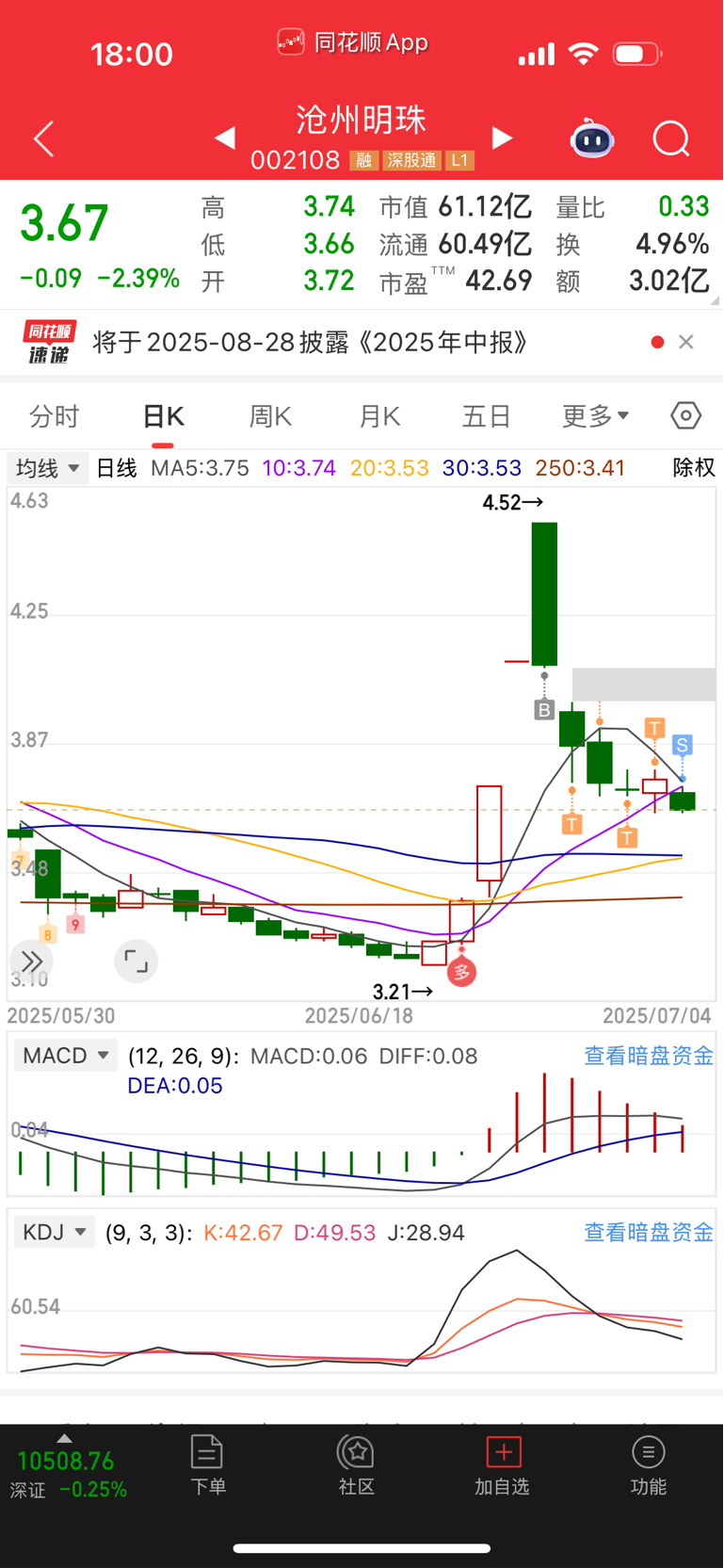Open stock search
Viewport: 724px width, 1568px height.
pos(671,139)
